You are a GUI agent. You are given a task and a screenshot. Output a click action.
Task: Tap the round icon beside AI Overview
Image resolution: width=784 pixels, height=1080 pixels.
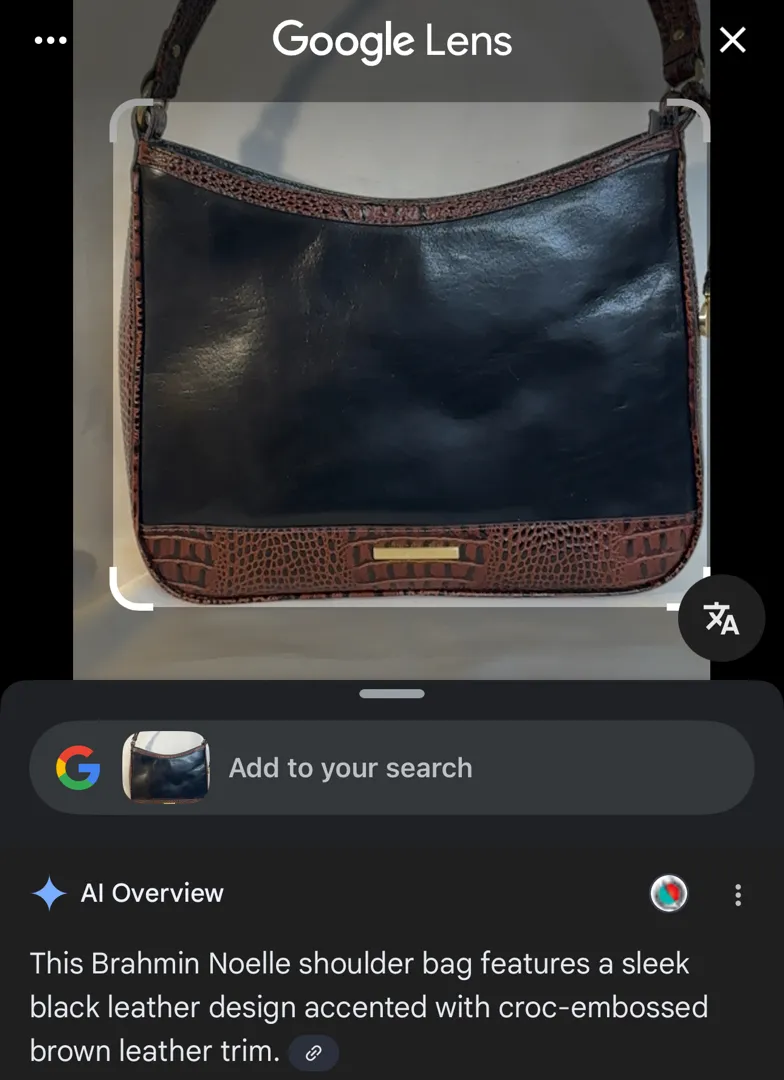point(669,894)
